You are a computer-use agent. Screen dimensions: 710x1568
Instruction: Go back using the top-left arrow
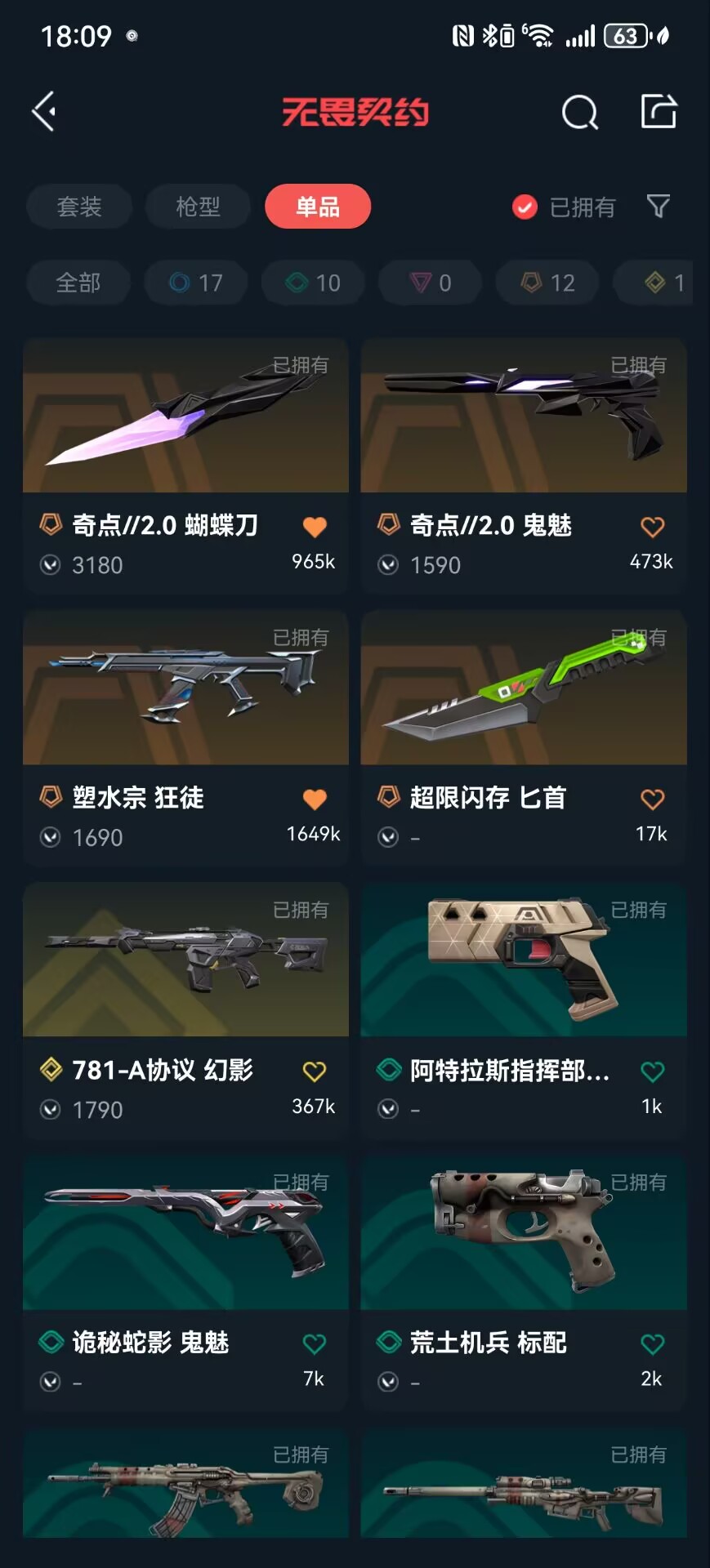(x=44, y=111)
